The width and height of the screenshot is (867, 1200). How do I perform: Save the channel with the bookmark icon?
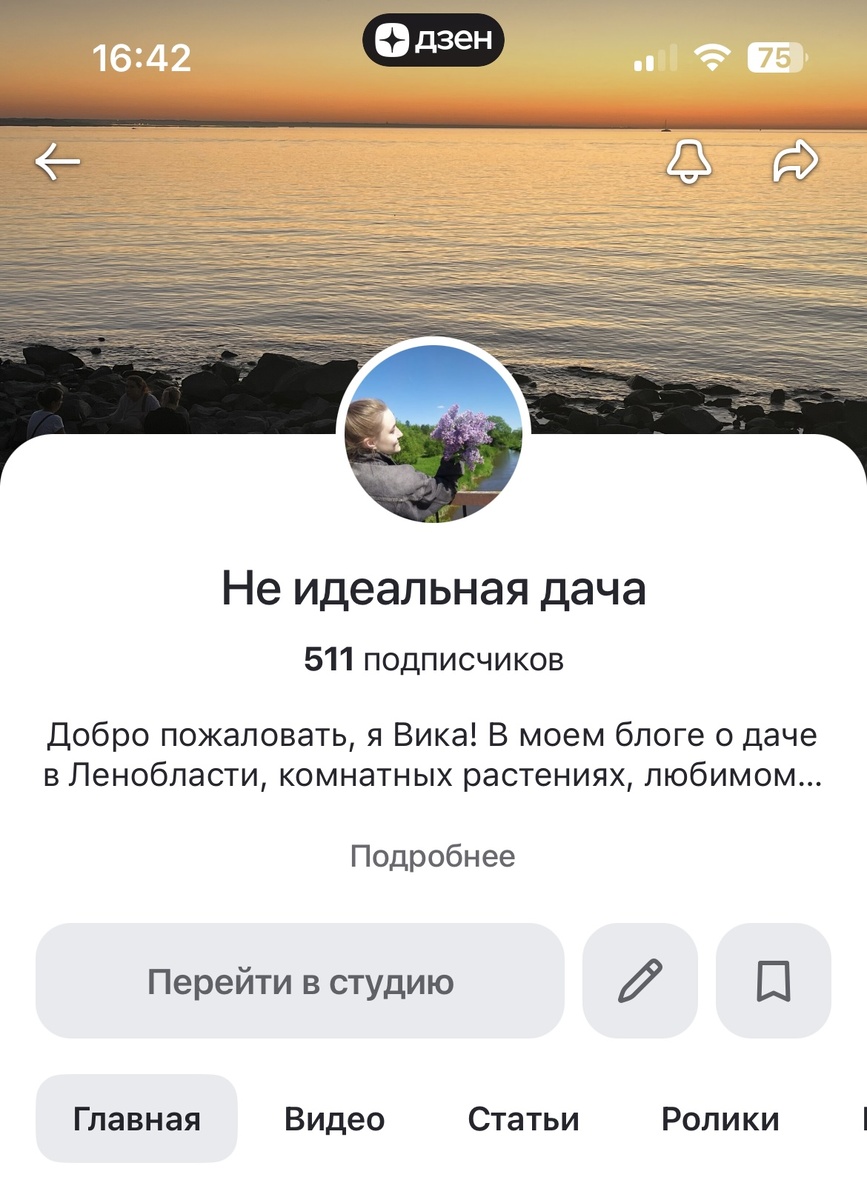tap(774, 979)
